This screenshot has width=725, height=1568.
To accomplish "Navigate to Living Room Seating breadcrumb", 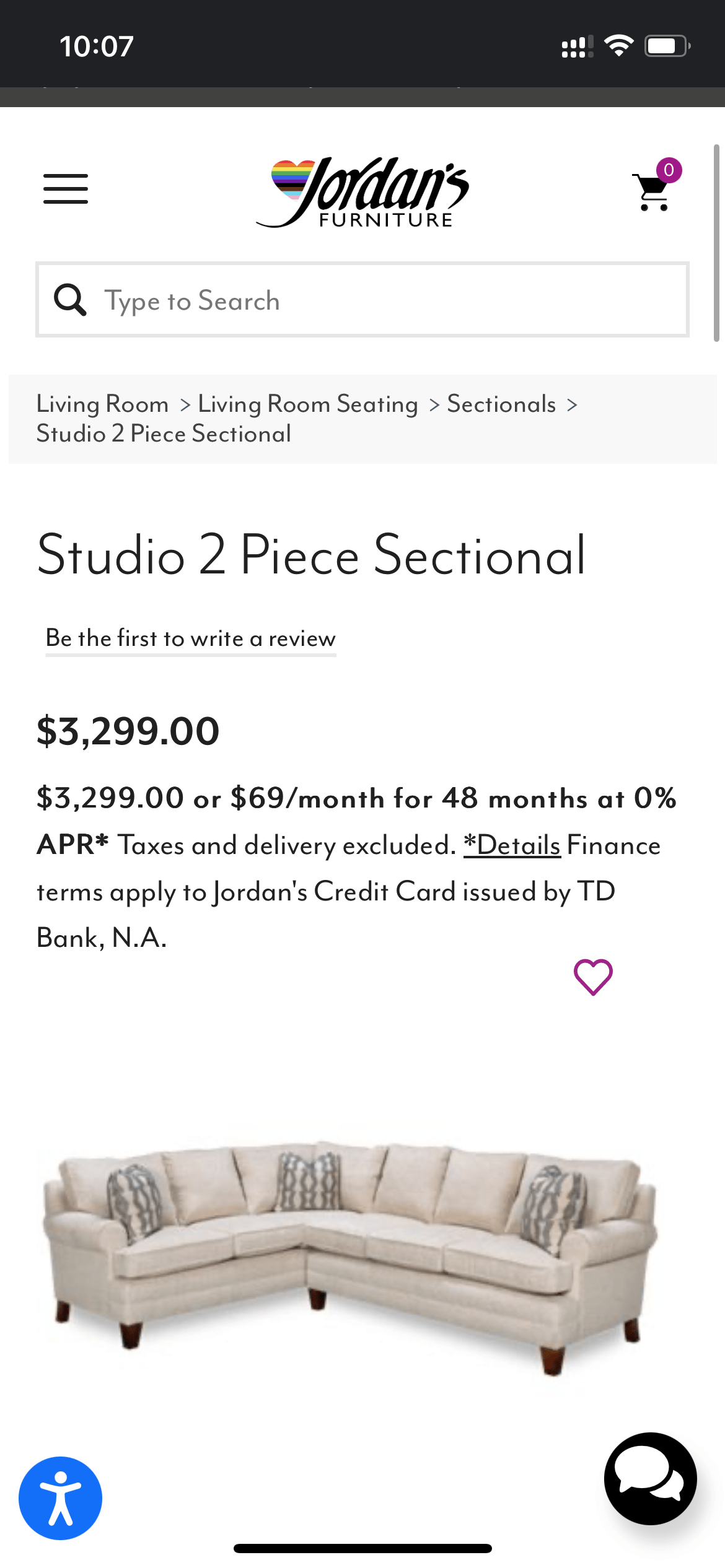I will point(308,404).
